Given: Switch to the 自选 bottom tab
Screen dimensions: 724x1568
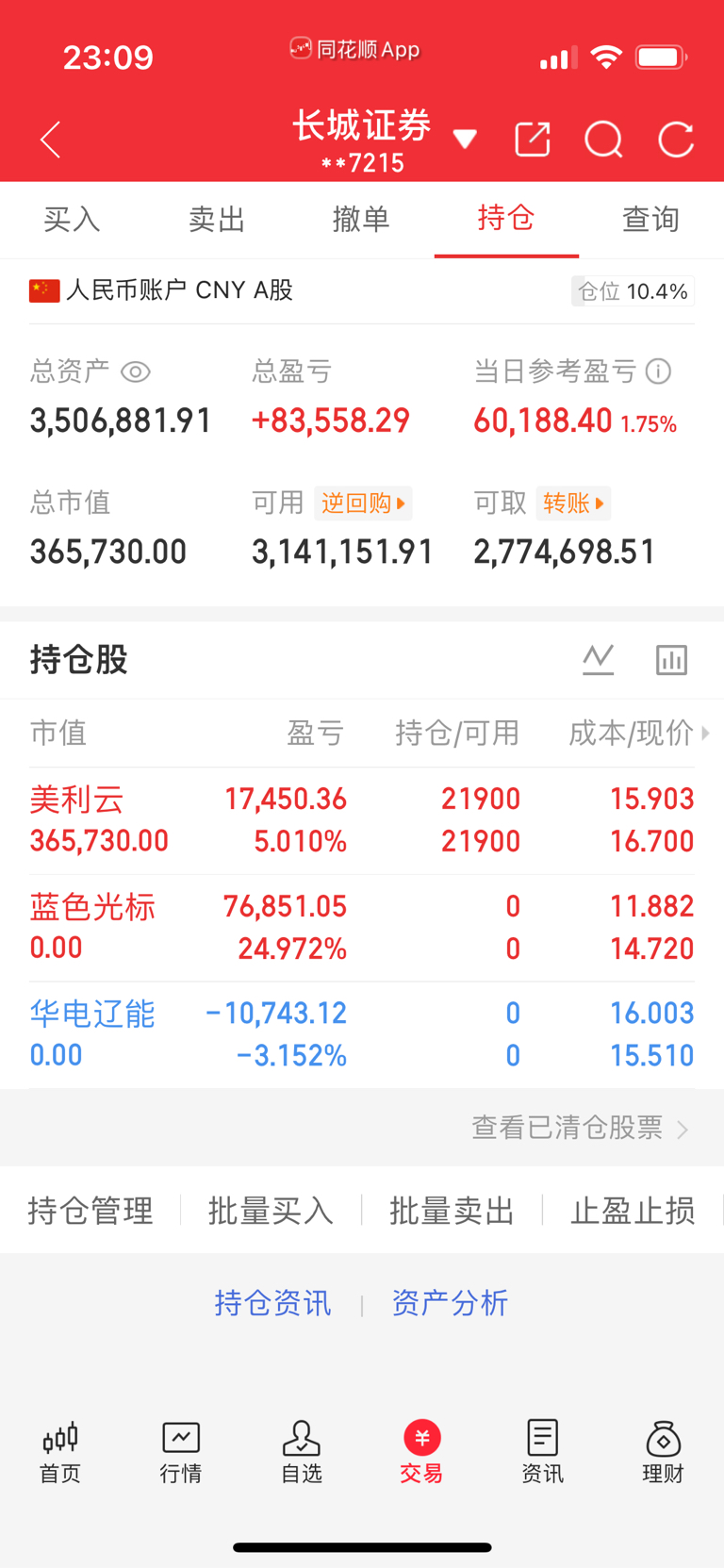Looking at the screenshot, I should (302, 1452).
